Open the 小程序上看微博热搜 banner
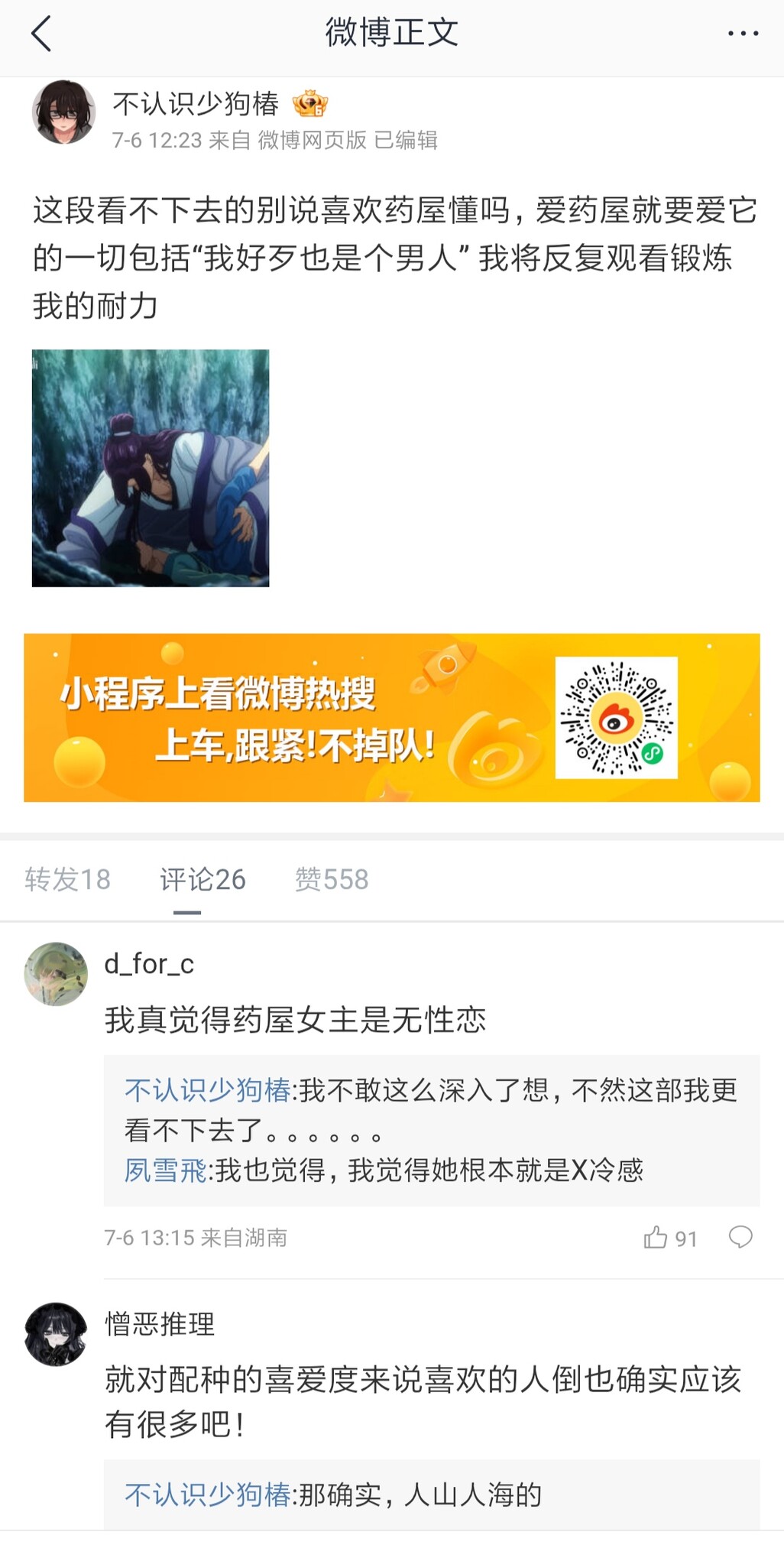This screenshot has height=1545, width=784. (x=392, y=717)
